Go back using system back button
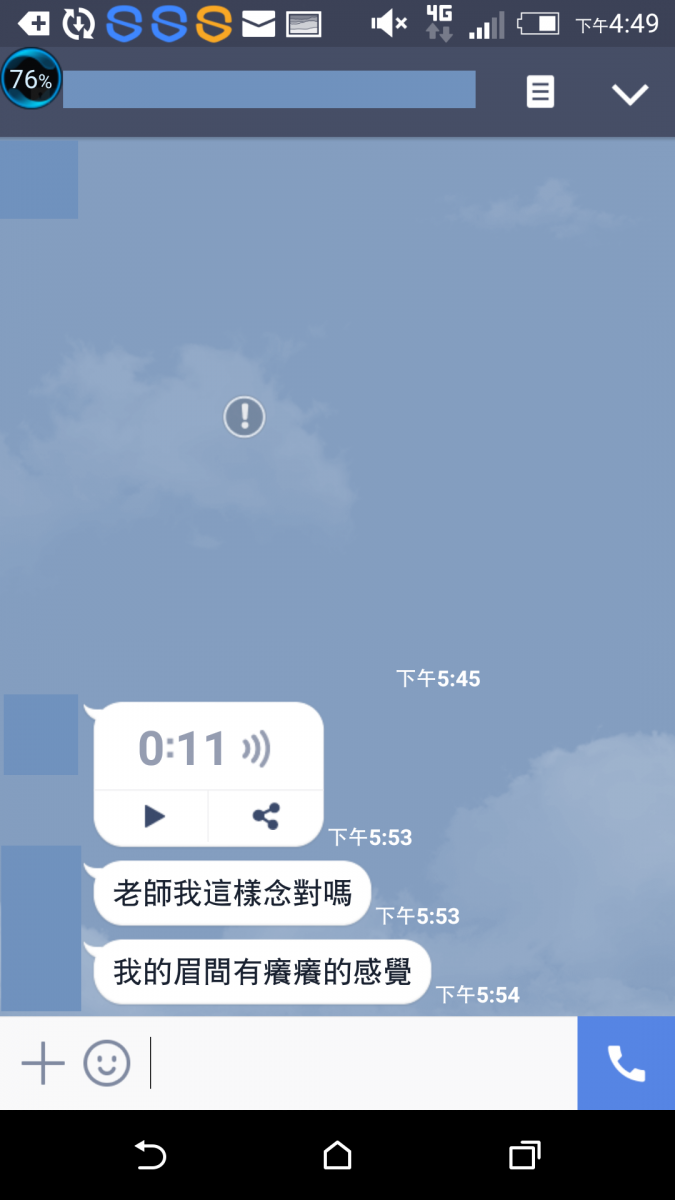Screen dimensions: 675x1200 coord(150,1156)
